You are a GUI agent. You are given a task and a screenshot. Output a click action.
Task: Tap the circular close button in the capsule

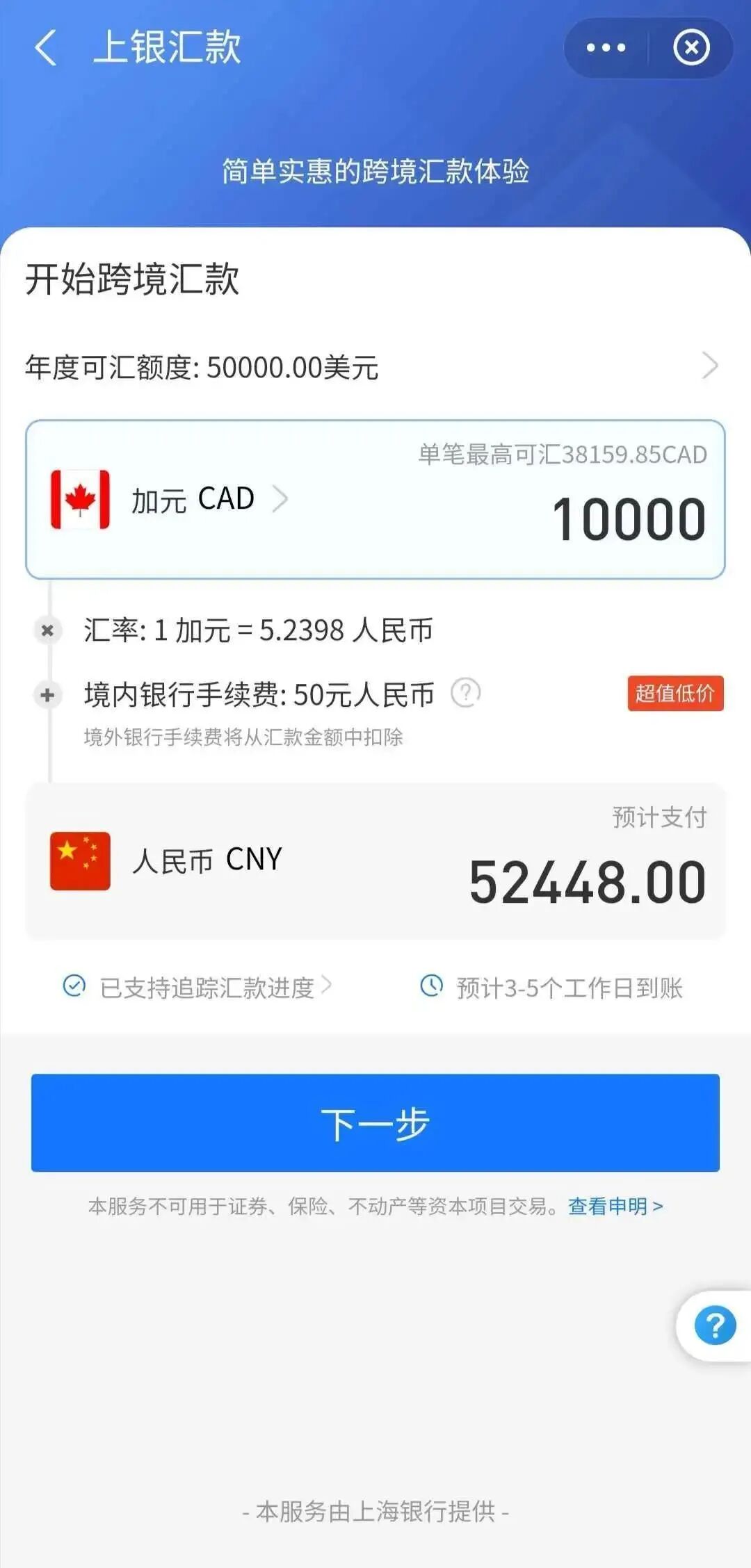[x=691, y=47]
